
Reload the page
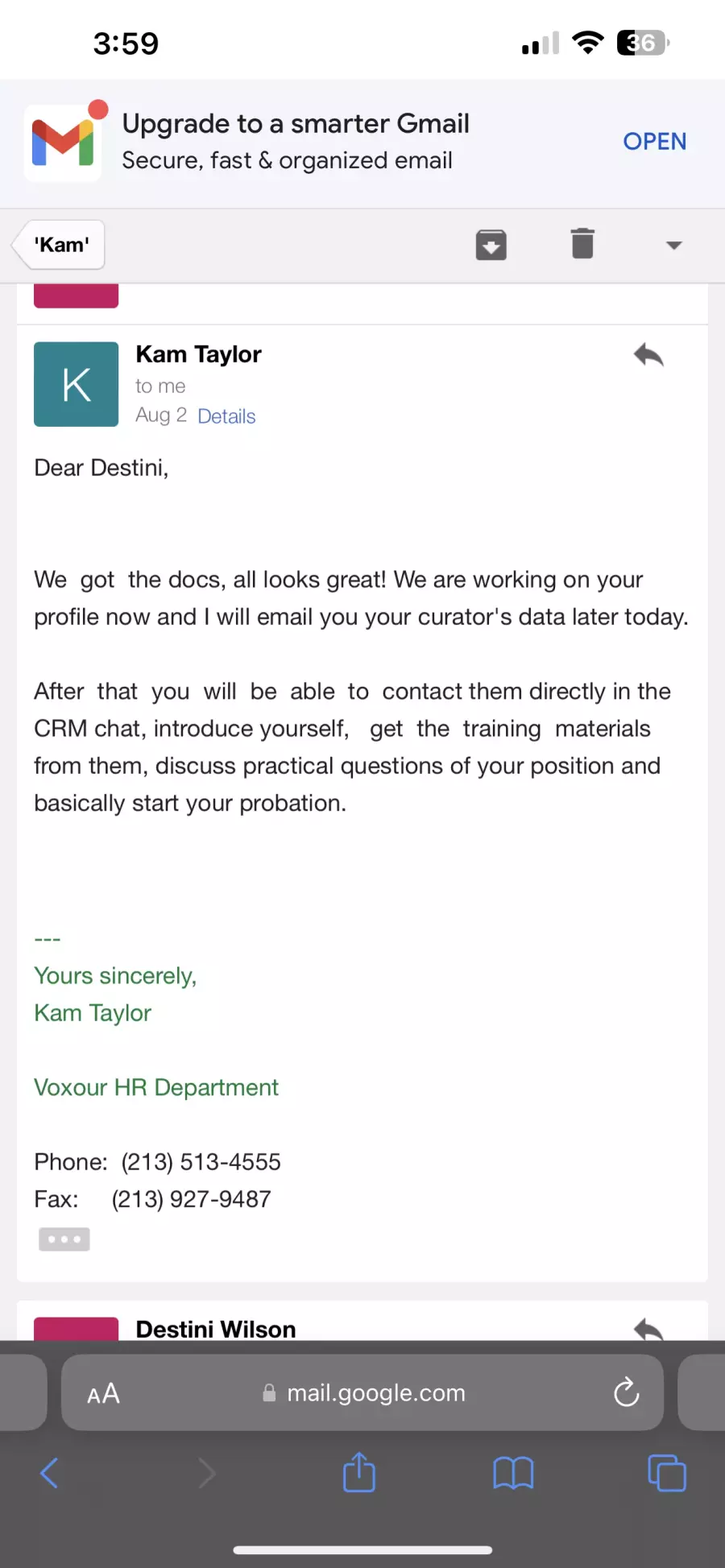click(626, 1392)
